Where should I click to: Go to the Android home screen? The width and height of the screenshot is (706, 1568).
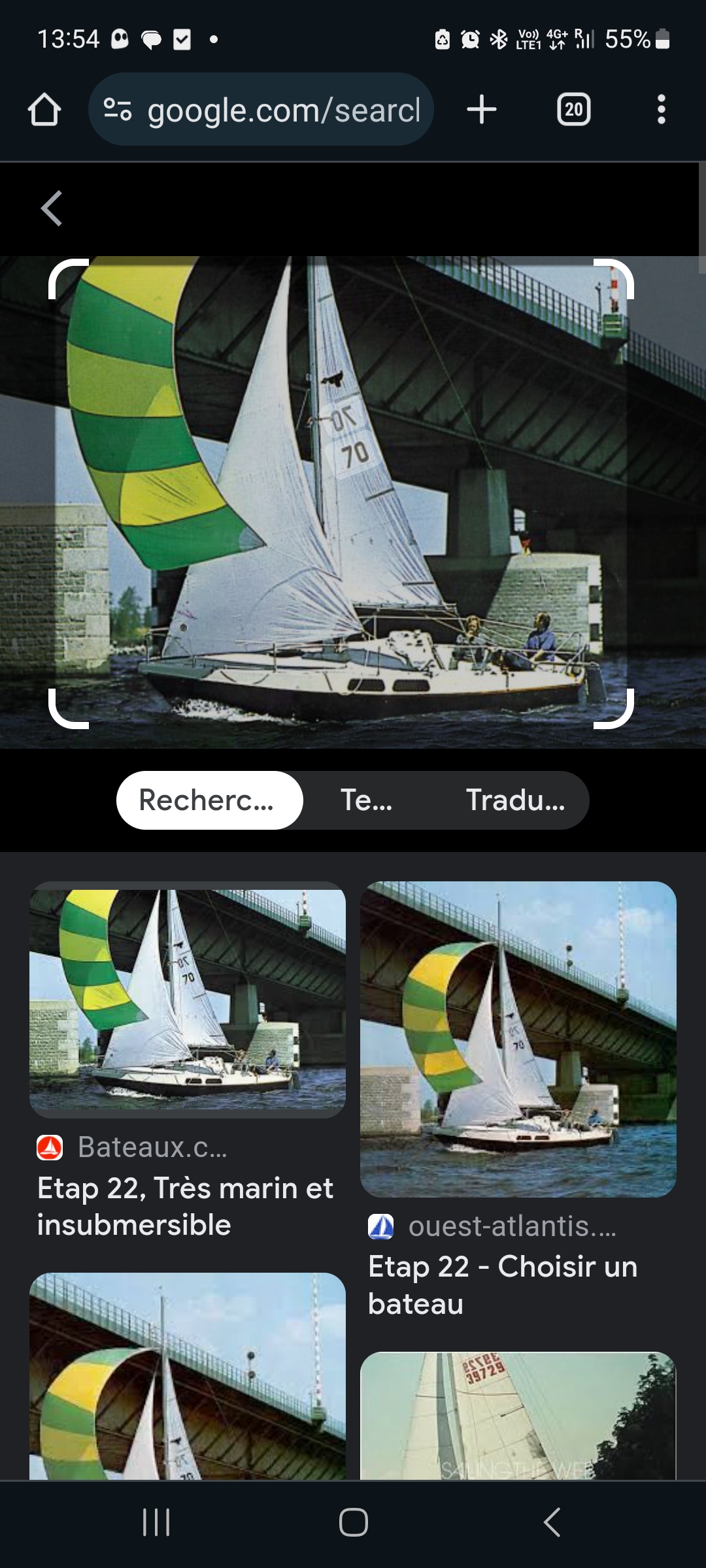[x=353, y=1522]
